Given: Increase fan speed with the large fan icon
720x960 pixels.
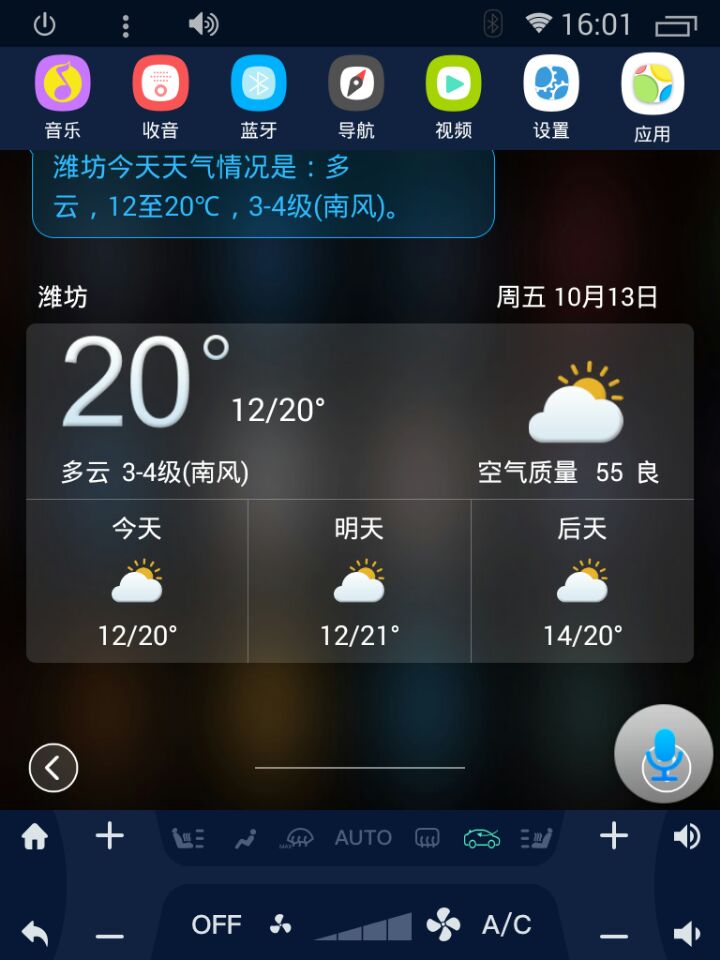Looking at the screenshot, I should tap(444, 925).
